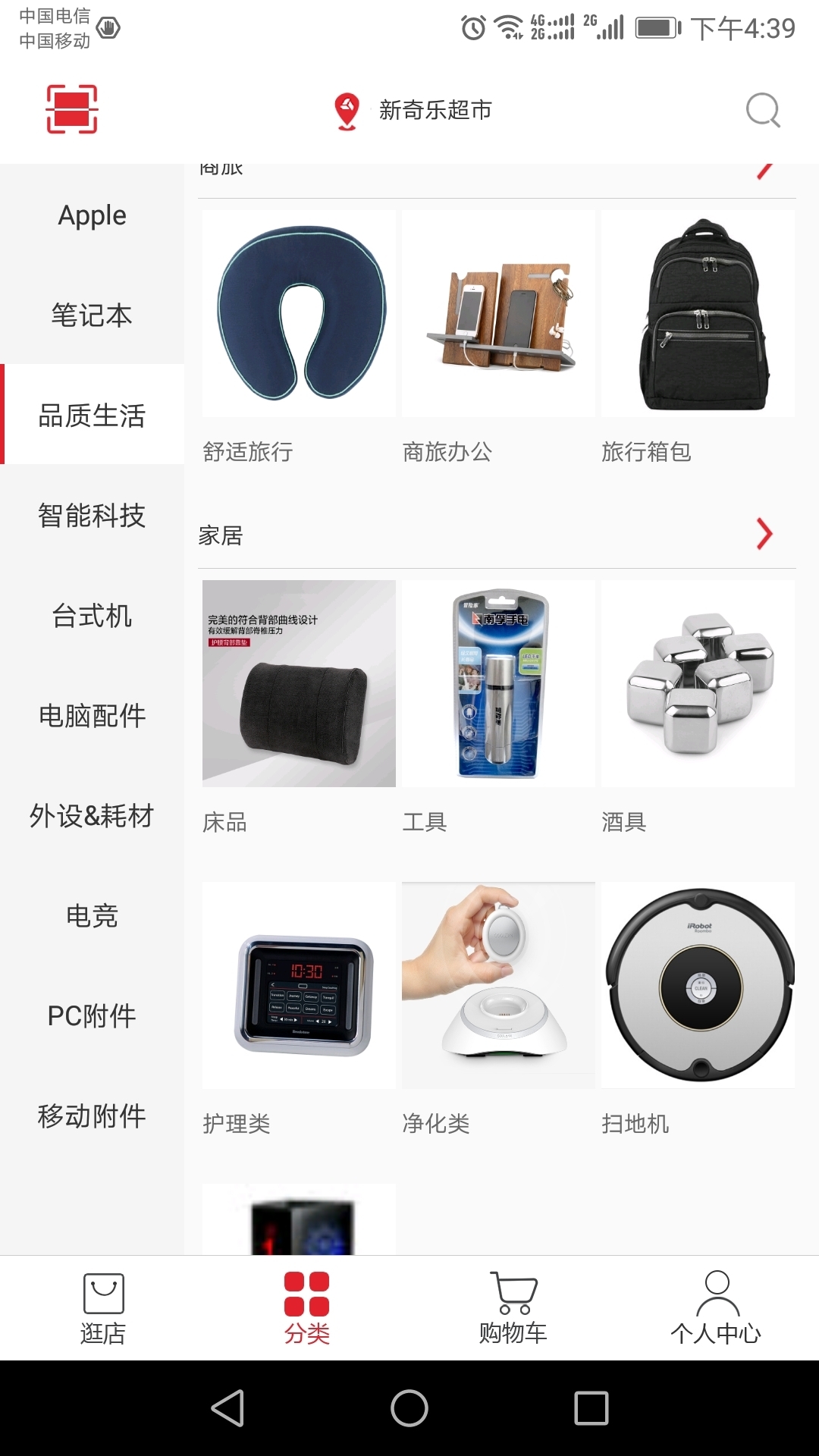
Task: View the 扫地机 tile
Action: tap(698, 1009)
